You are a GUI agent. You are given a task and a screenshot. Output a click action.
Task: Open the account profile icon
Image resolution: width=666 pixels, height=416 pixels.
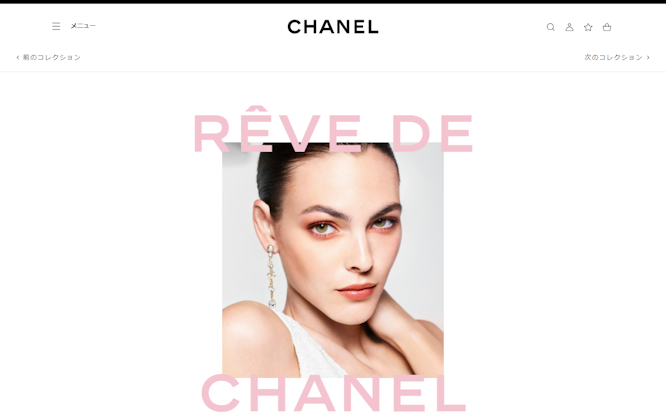click(x=569, y=27)
